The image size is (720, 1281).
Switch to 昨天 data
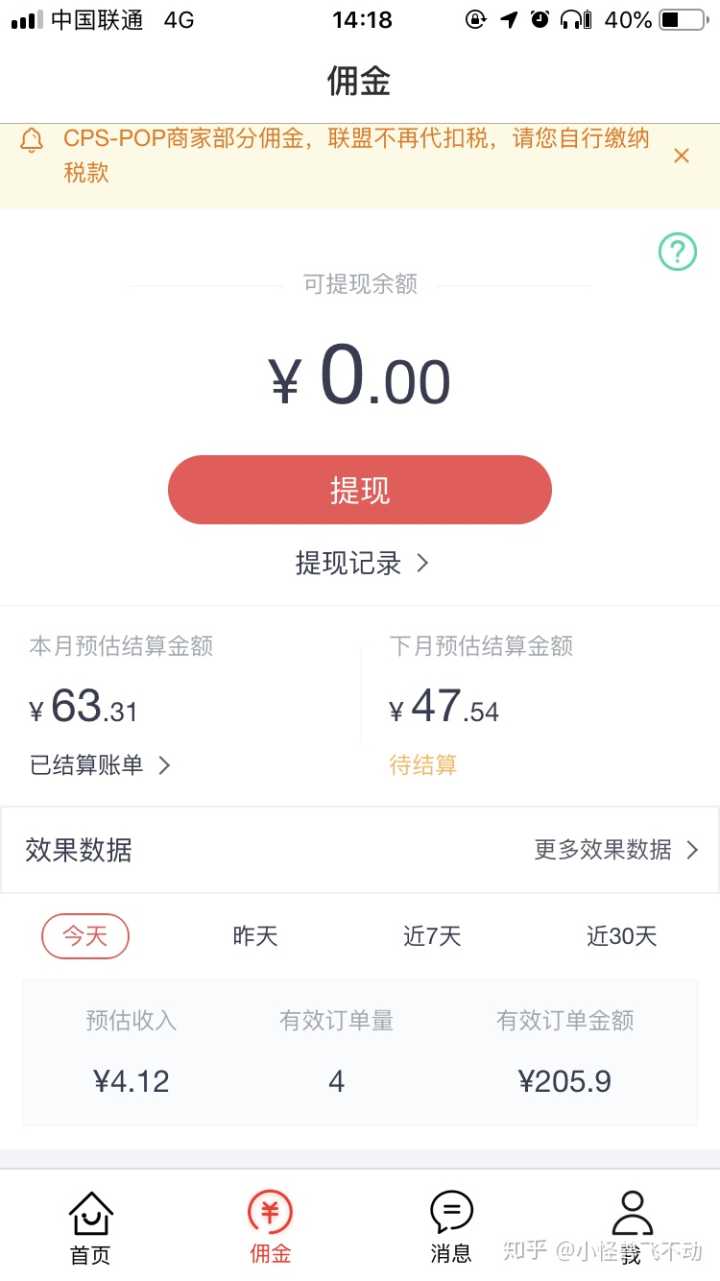pos(255,936)
